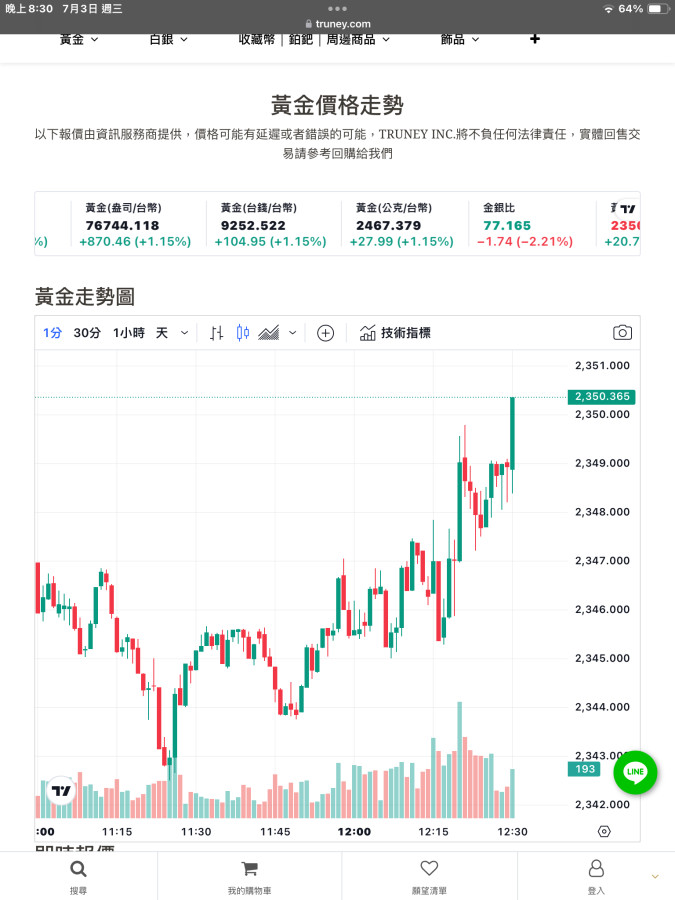Open chart settings gear icon
This screenshot has width=675, height=900.
604,831
